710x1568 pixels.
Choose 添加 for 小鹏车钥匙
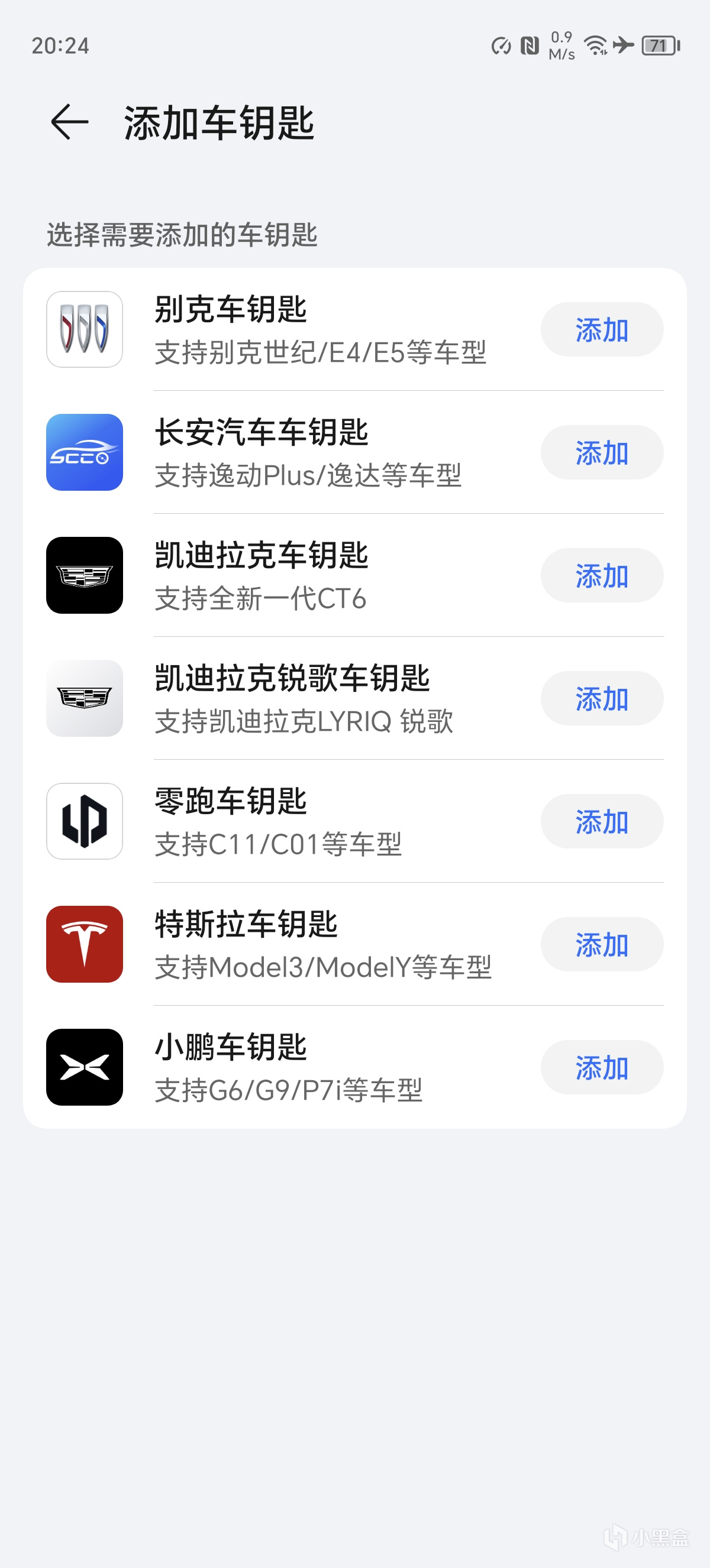[602, 1068]
